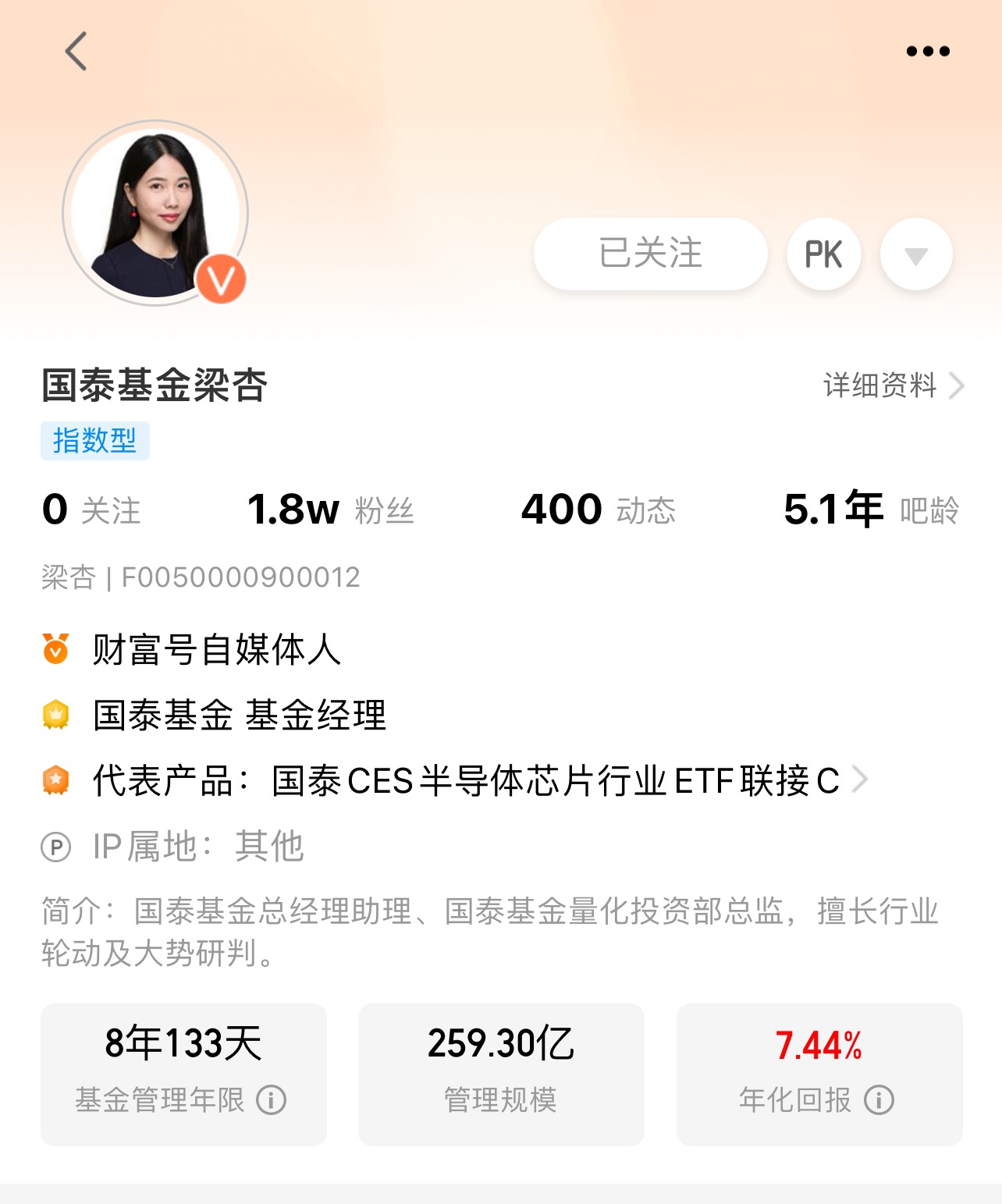Click the PK button
1002x1204 pixels.
[824, 254]
